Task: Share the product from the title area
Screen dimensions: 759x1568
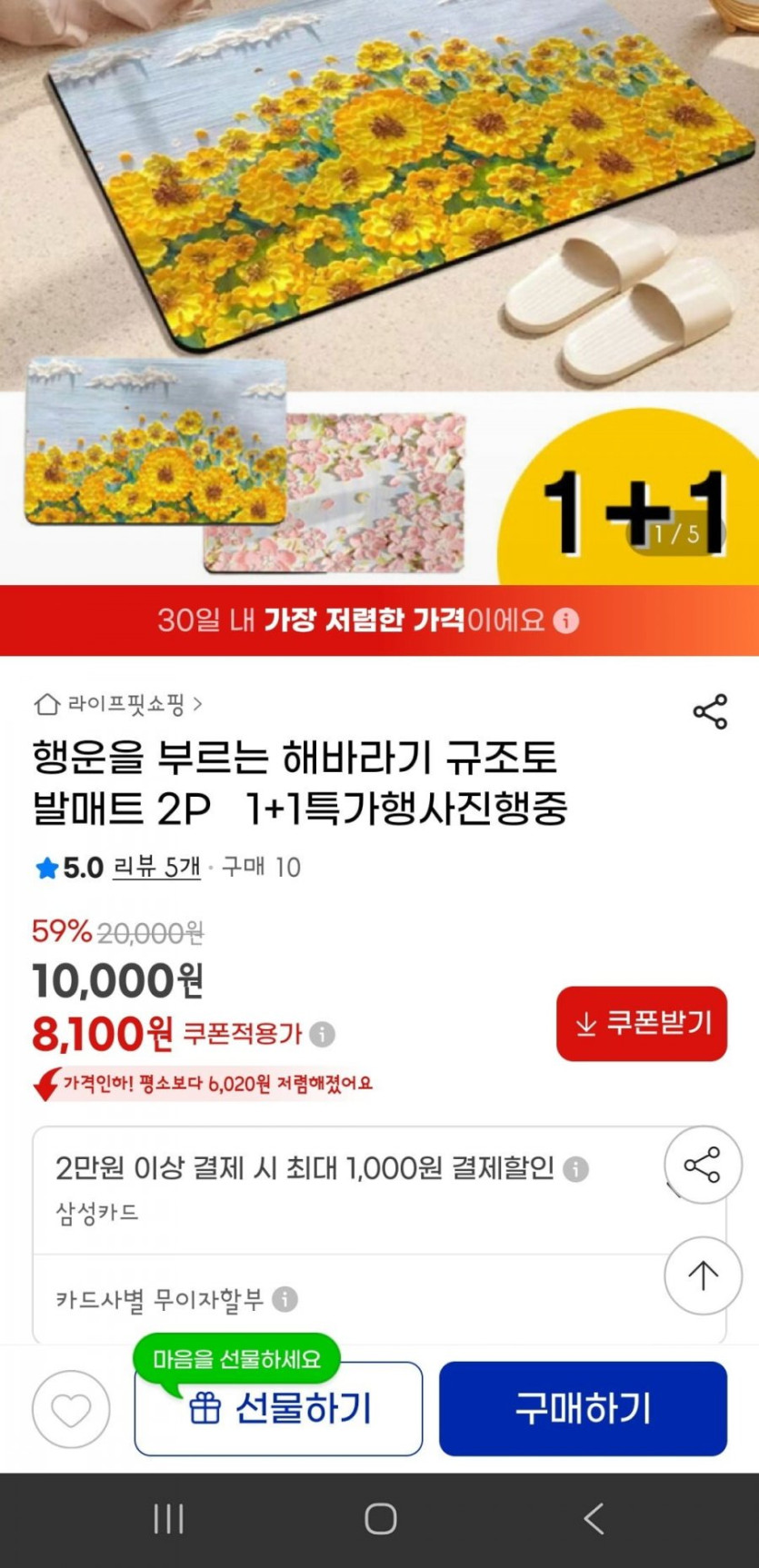Action: (x=710, y=711)
